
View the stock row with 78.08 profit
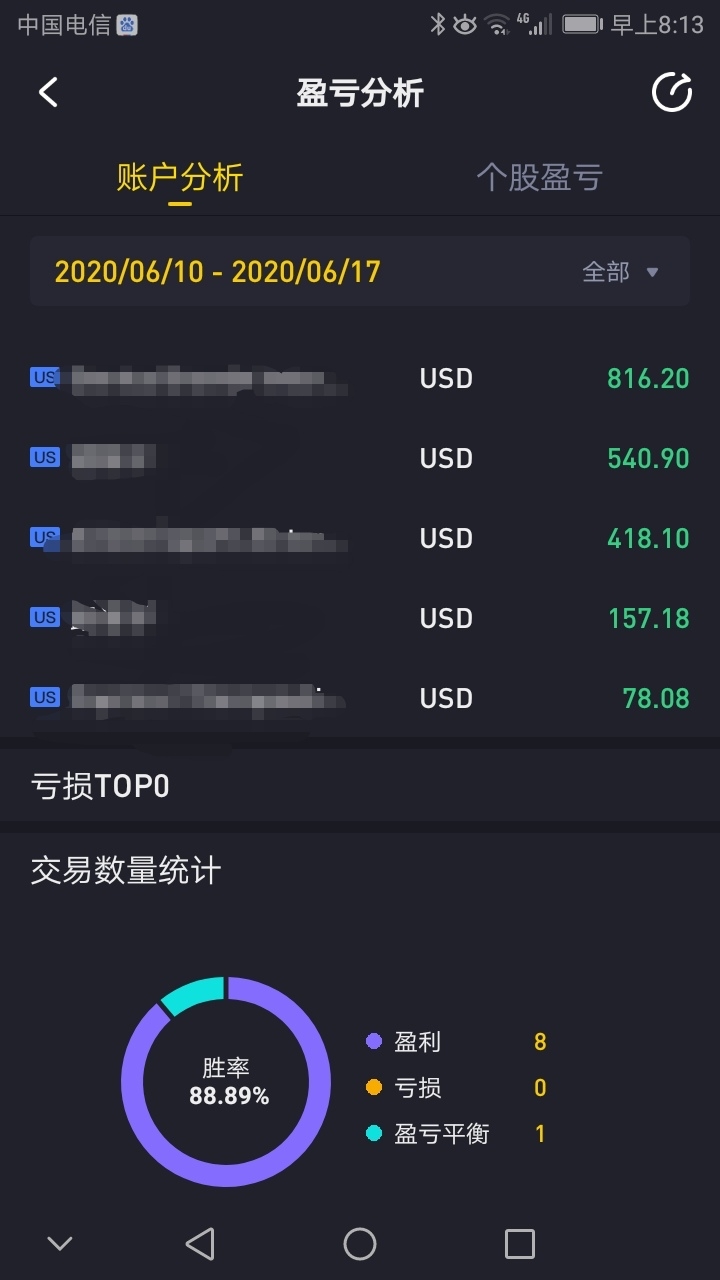(x=360, y=698)
